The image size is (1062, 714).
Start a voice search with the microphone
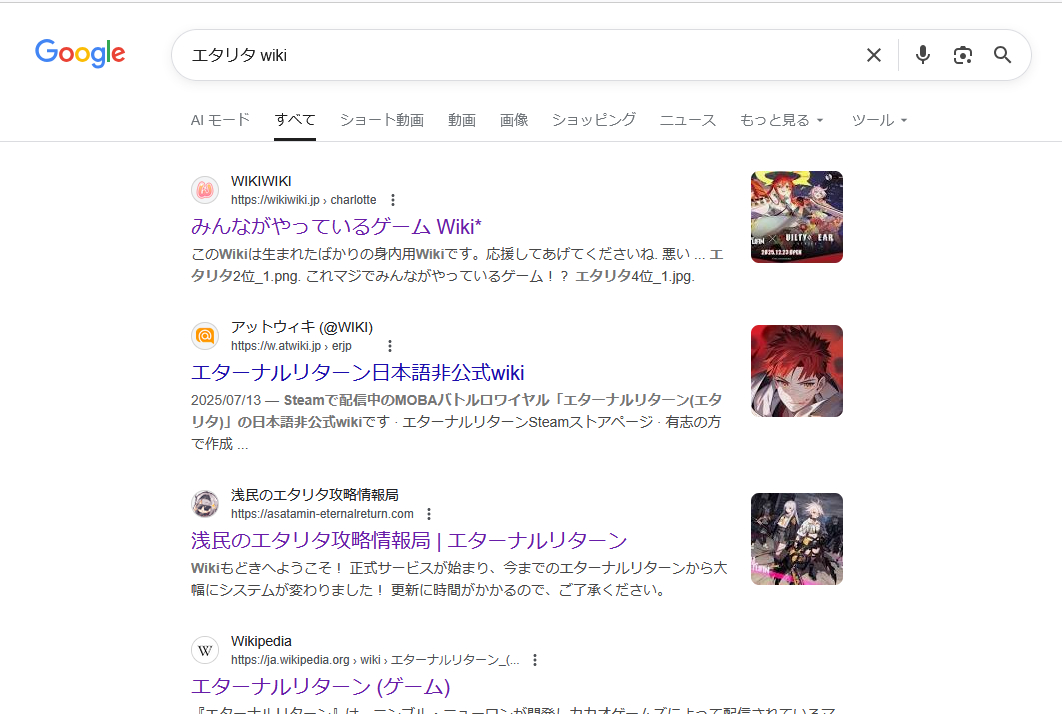click(922, 55)
